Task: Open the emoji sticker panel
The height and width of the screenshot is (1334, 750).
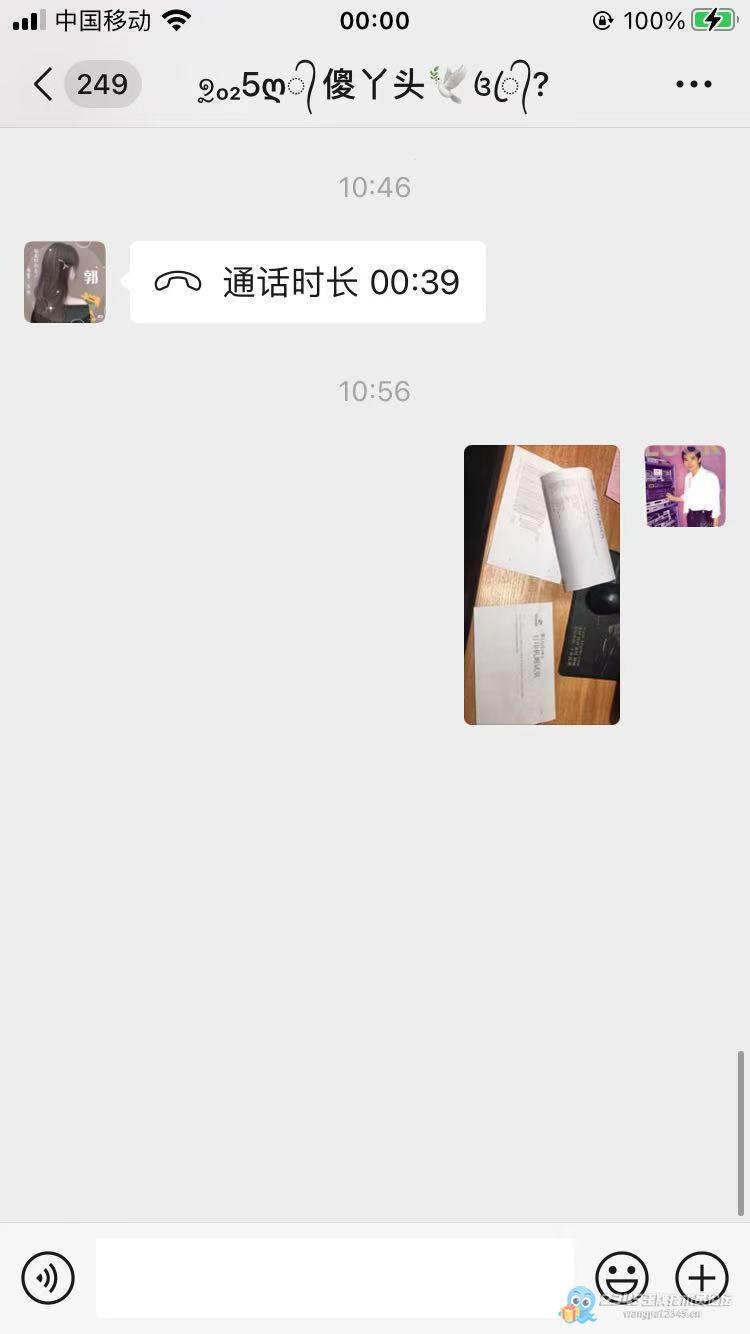Action: coord(622,1277)
